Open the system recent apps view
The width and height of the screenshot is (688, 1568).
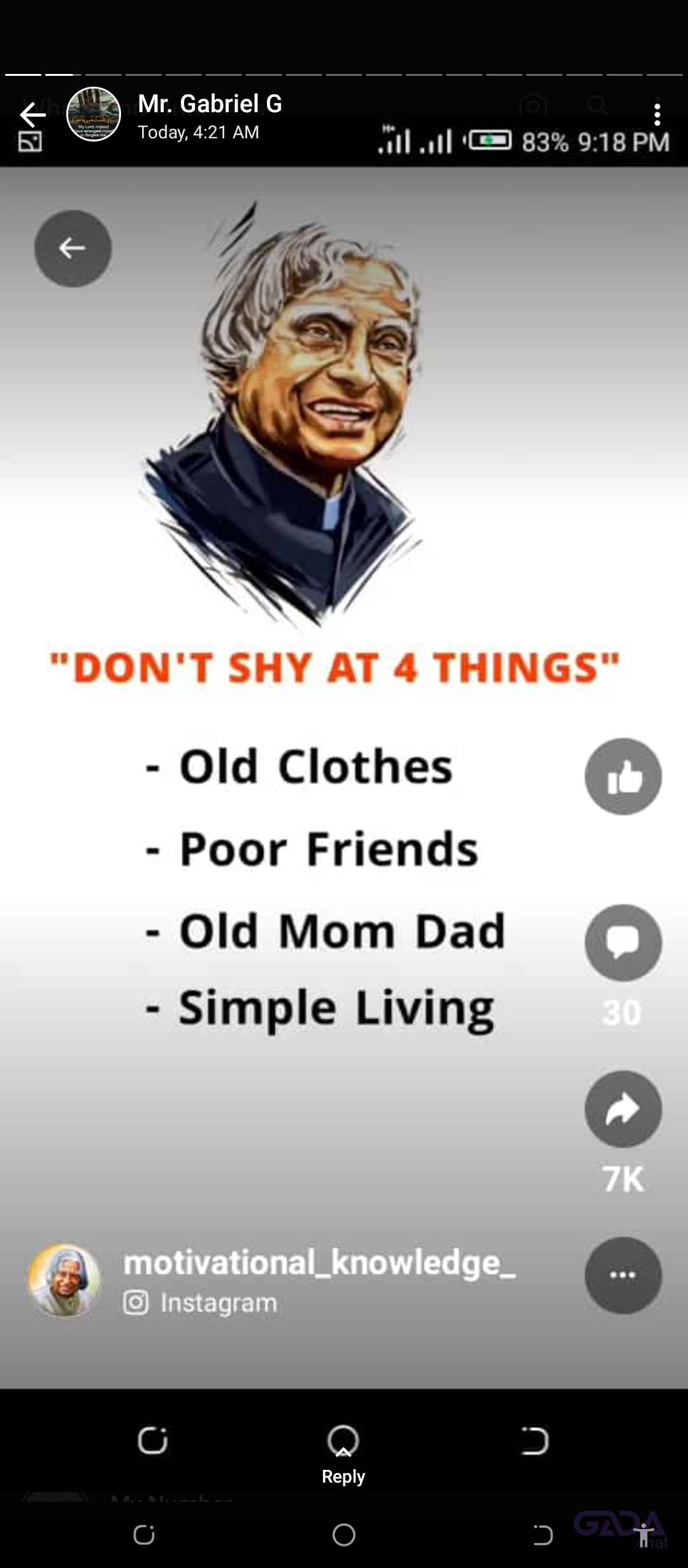[x=144, y=1535]
